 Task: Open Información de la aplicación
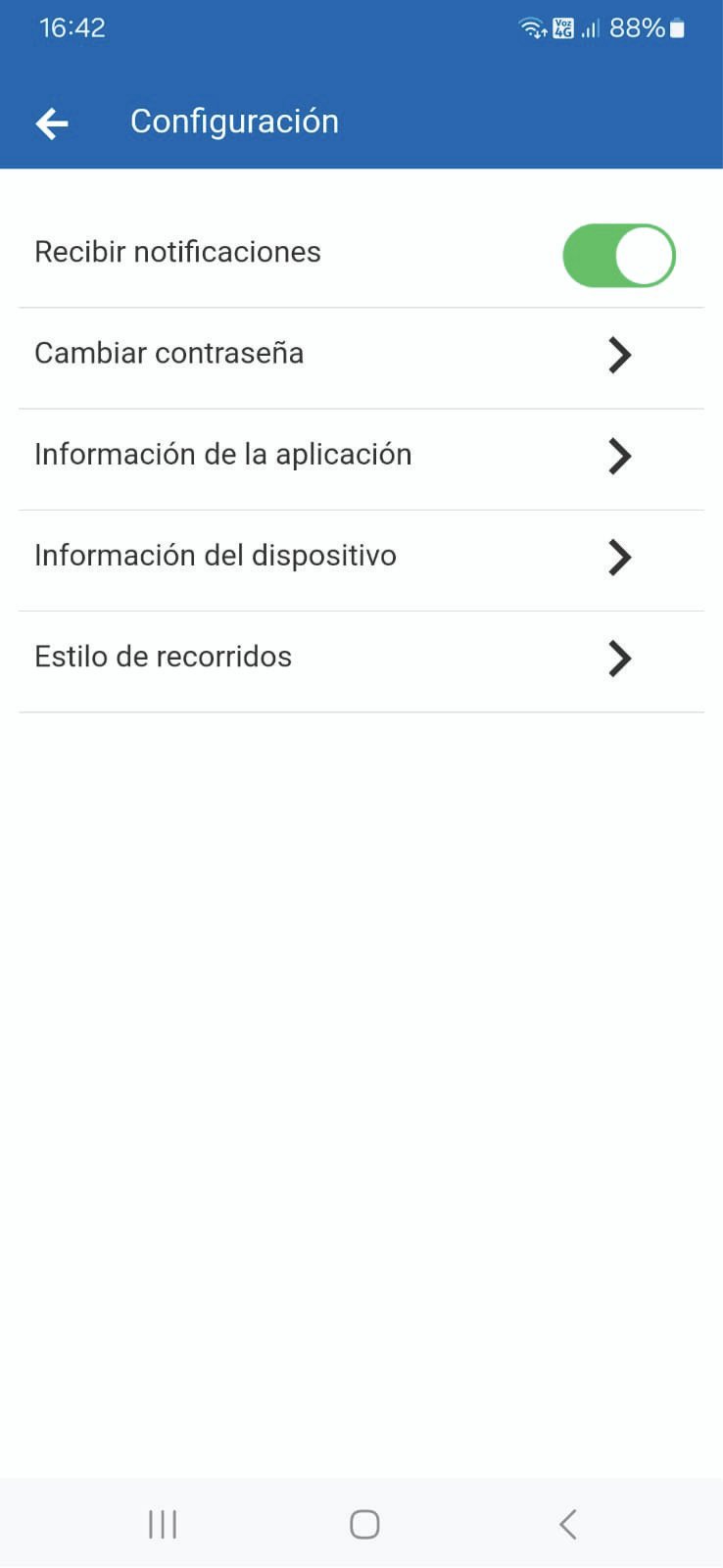coord(222,454)
